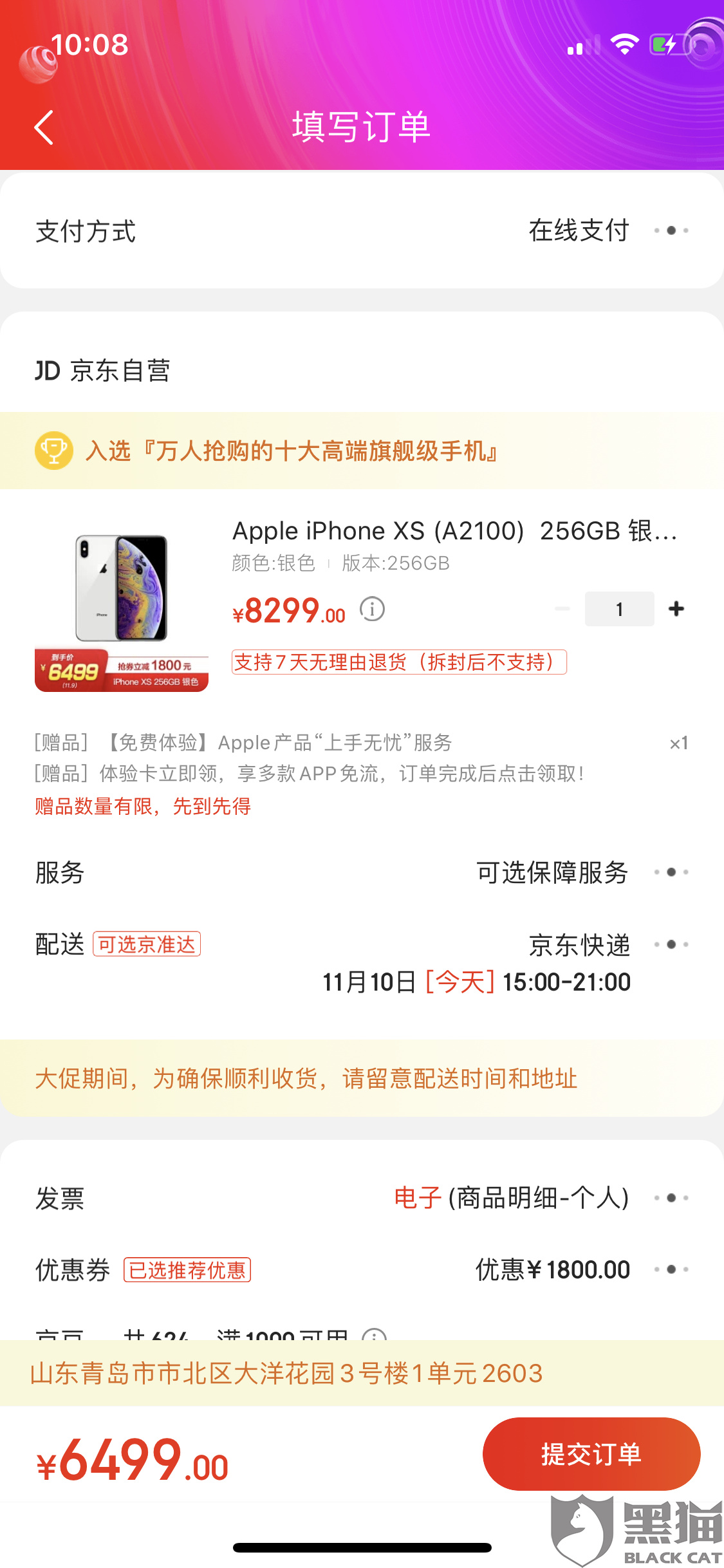
Task: Open 服务 optional protection services row
Action: tap(362, 872)
